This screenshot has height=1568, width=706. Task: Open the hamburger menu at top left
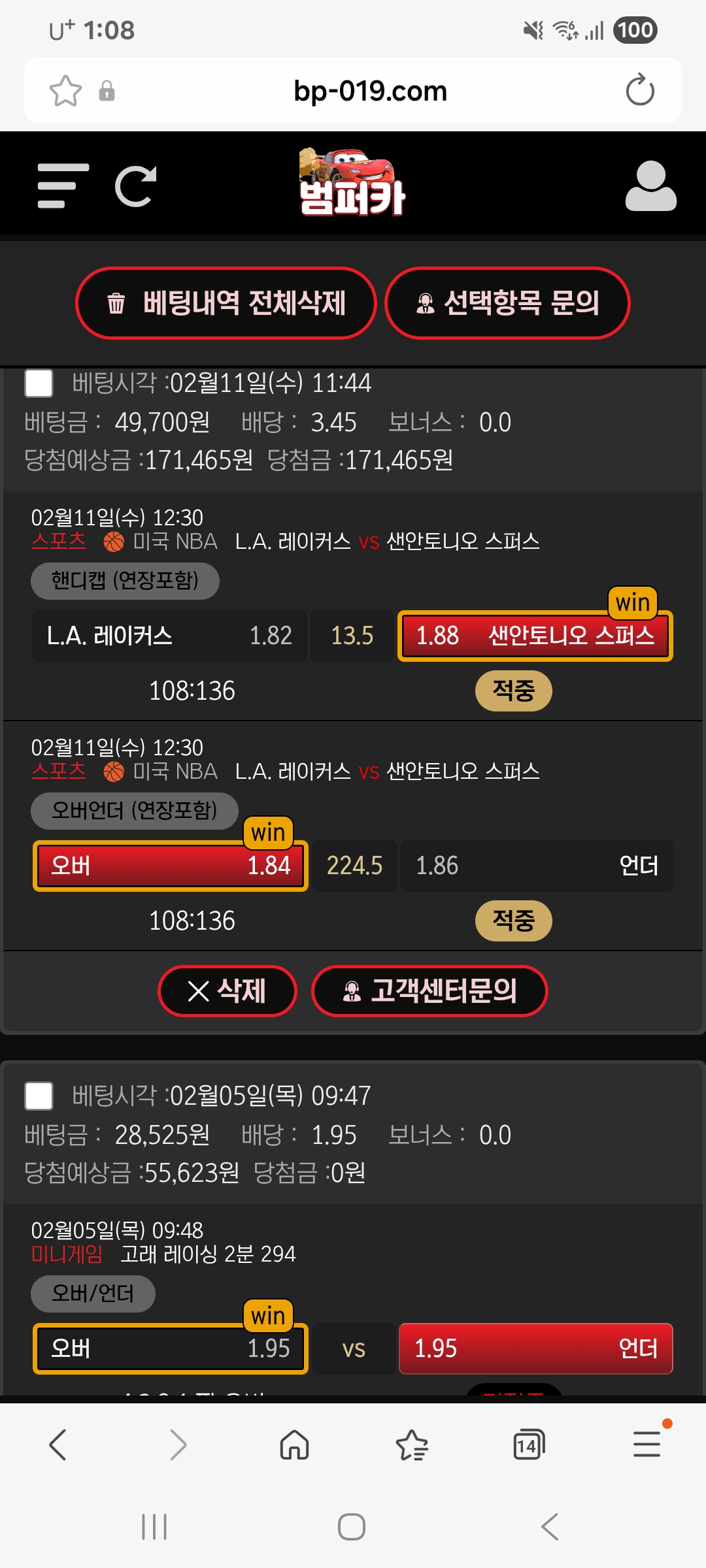(x=63, y=185)
